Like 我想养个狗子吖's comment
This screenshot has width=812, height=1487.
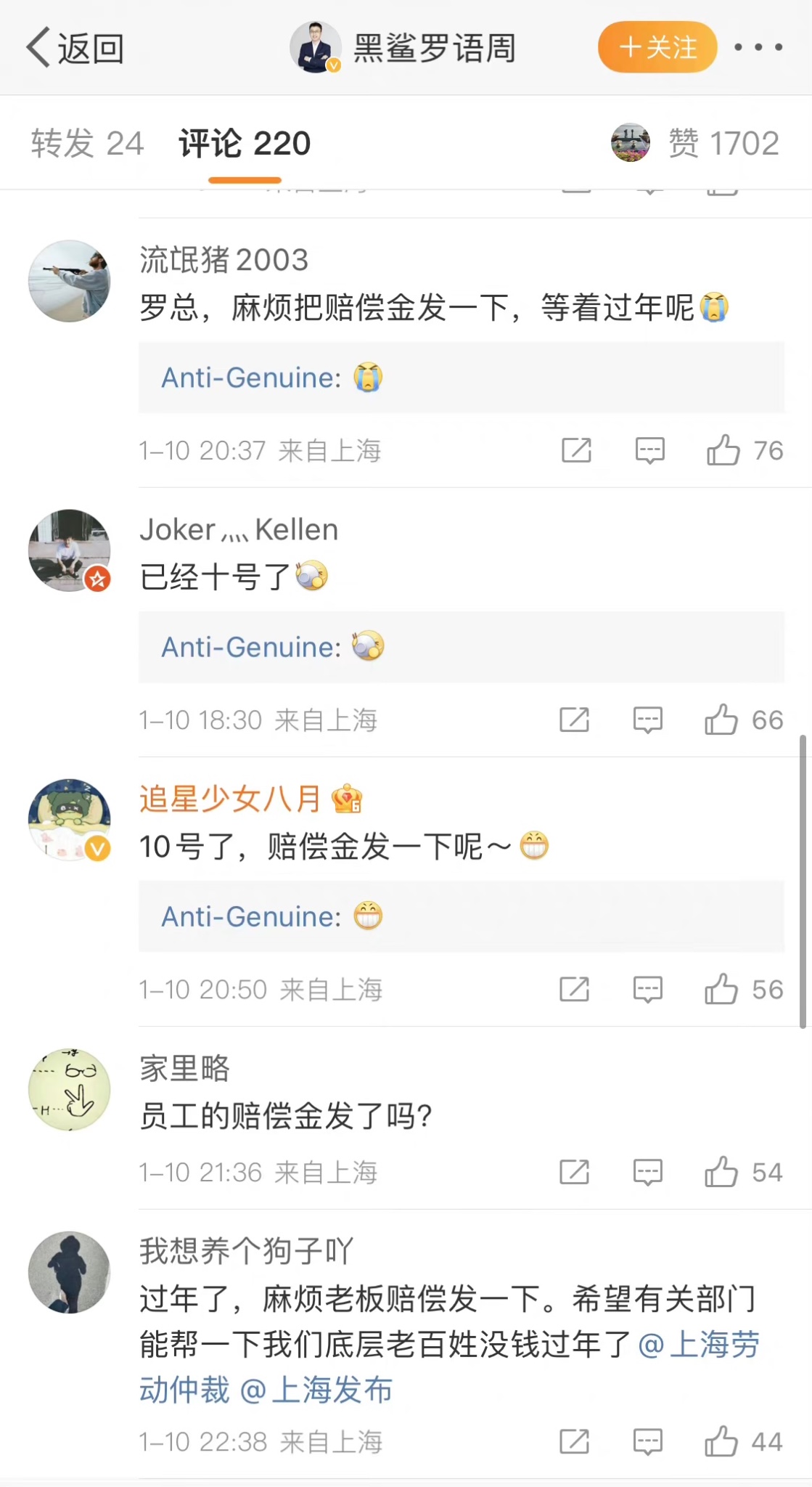721,1441
